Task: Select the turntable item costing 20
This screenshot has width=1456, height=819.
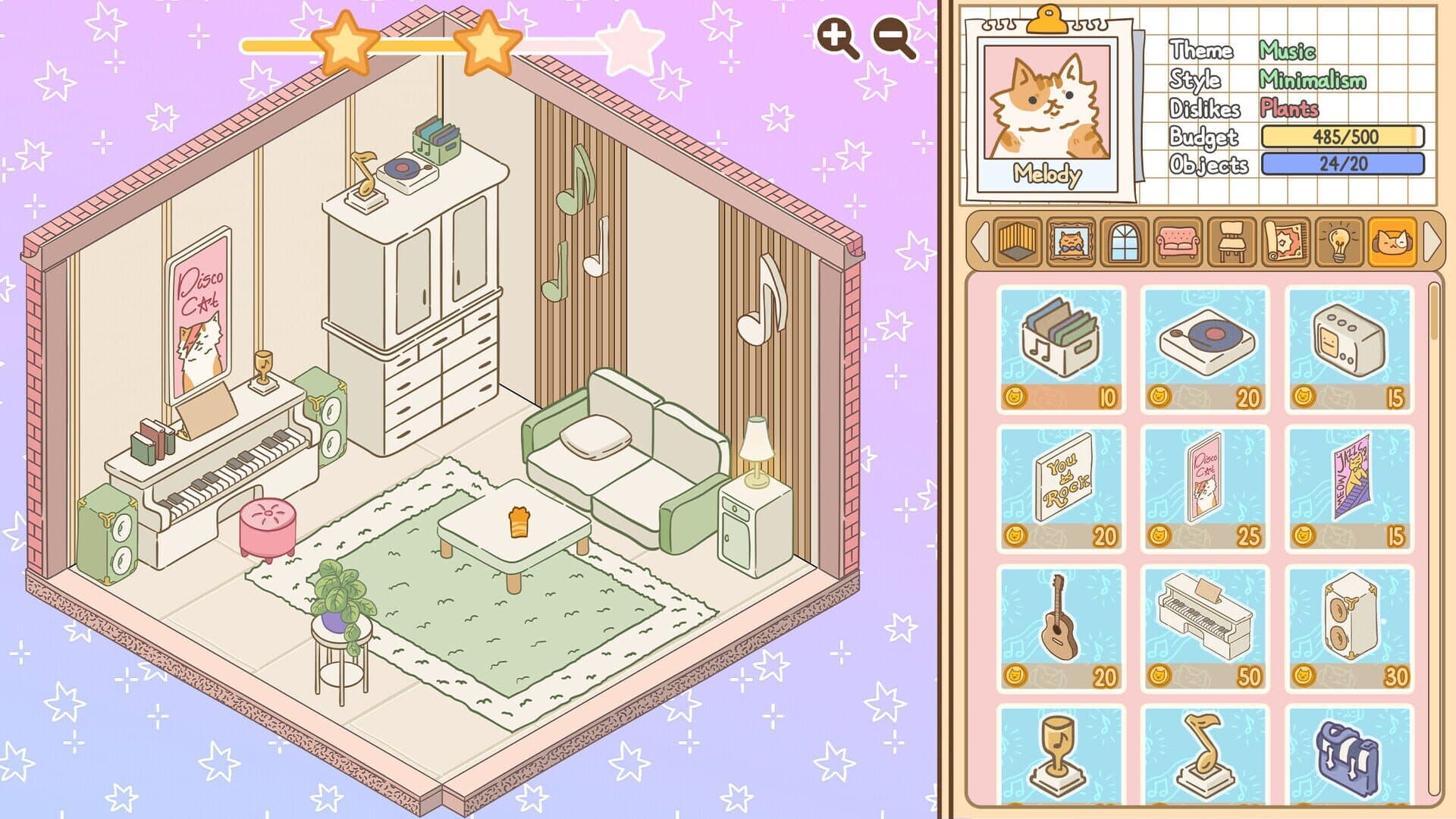Action: click(x=1205, y=349)
